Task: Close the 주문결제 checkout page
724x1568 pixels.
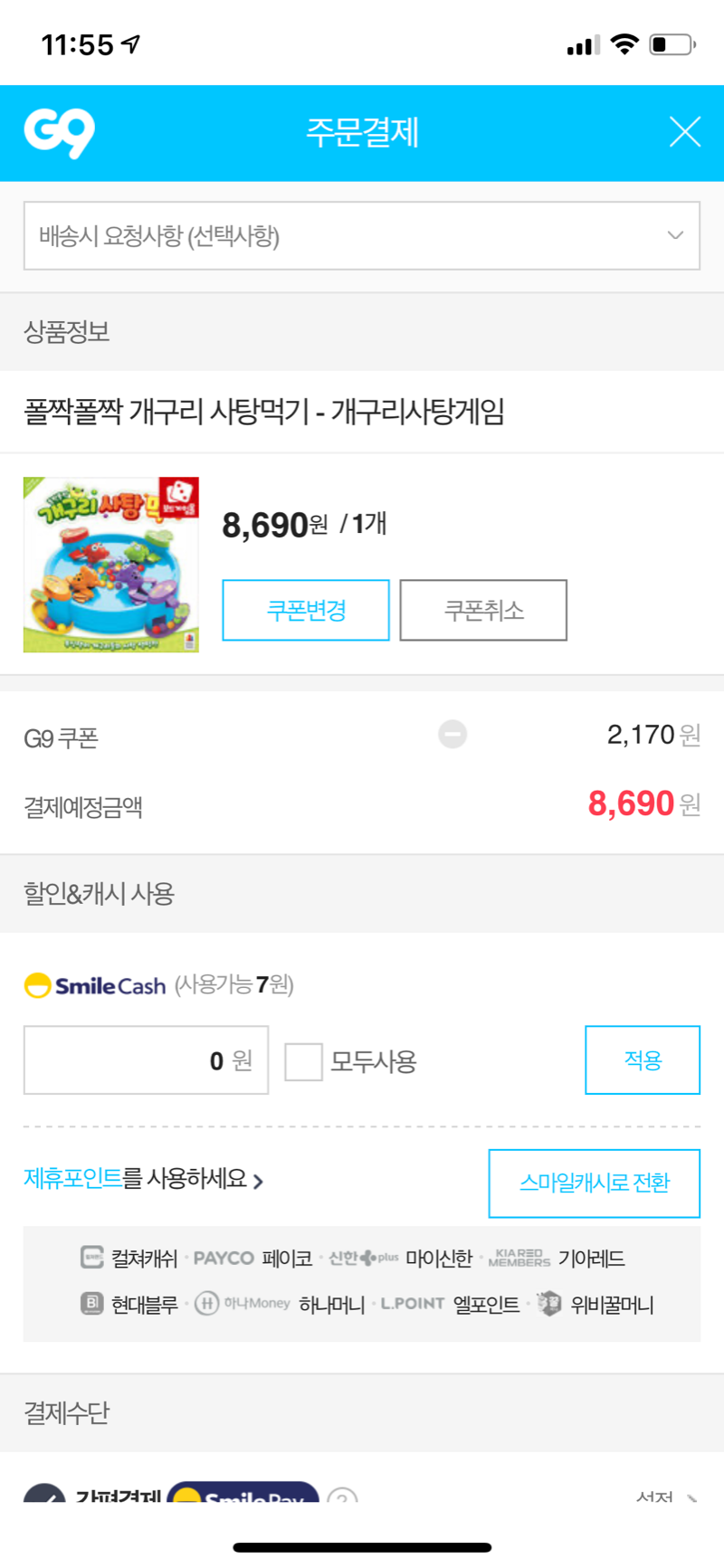Action: pos(685,132)
